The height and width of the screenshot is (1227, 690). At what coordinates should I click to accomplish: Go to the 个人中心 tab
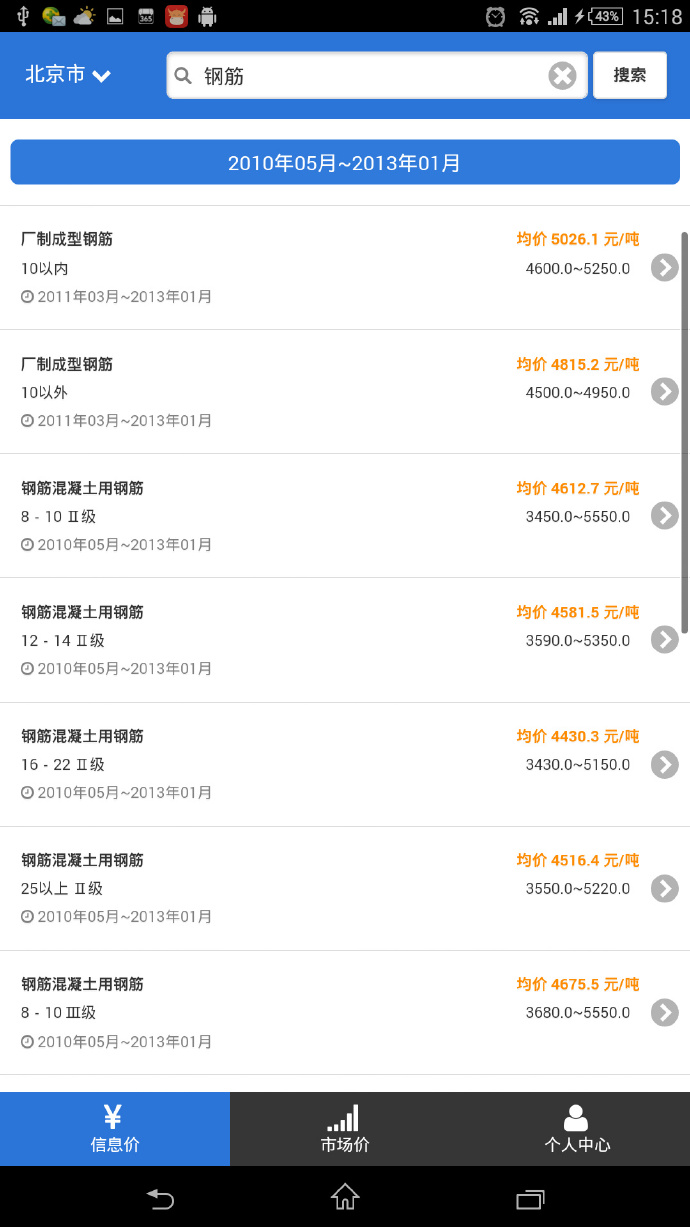(576, 1129)
